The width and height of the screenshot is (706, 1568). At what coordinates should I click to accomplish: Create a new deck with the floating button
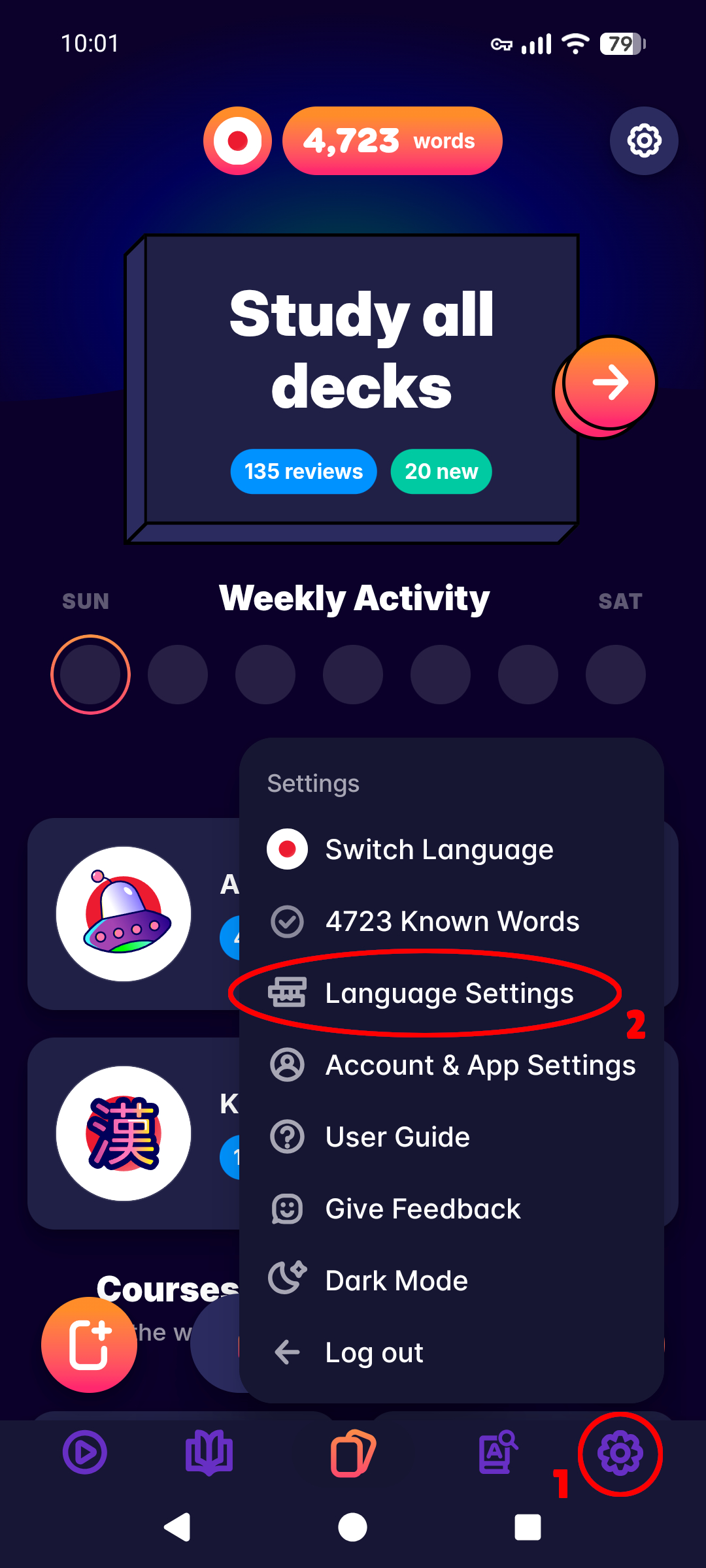[x=89, y=1345]
